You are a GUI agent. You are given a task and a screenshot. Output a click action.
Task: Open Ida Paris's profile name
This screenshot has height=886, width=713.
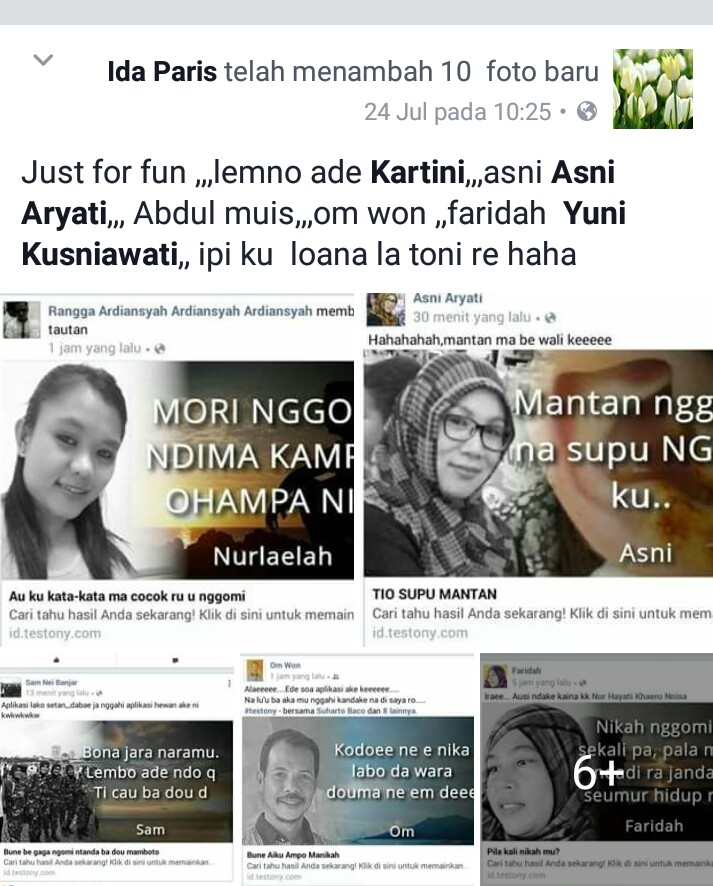(x=161, y=72)
